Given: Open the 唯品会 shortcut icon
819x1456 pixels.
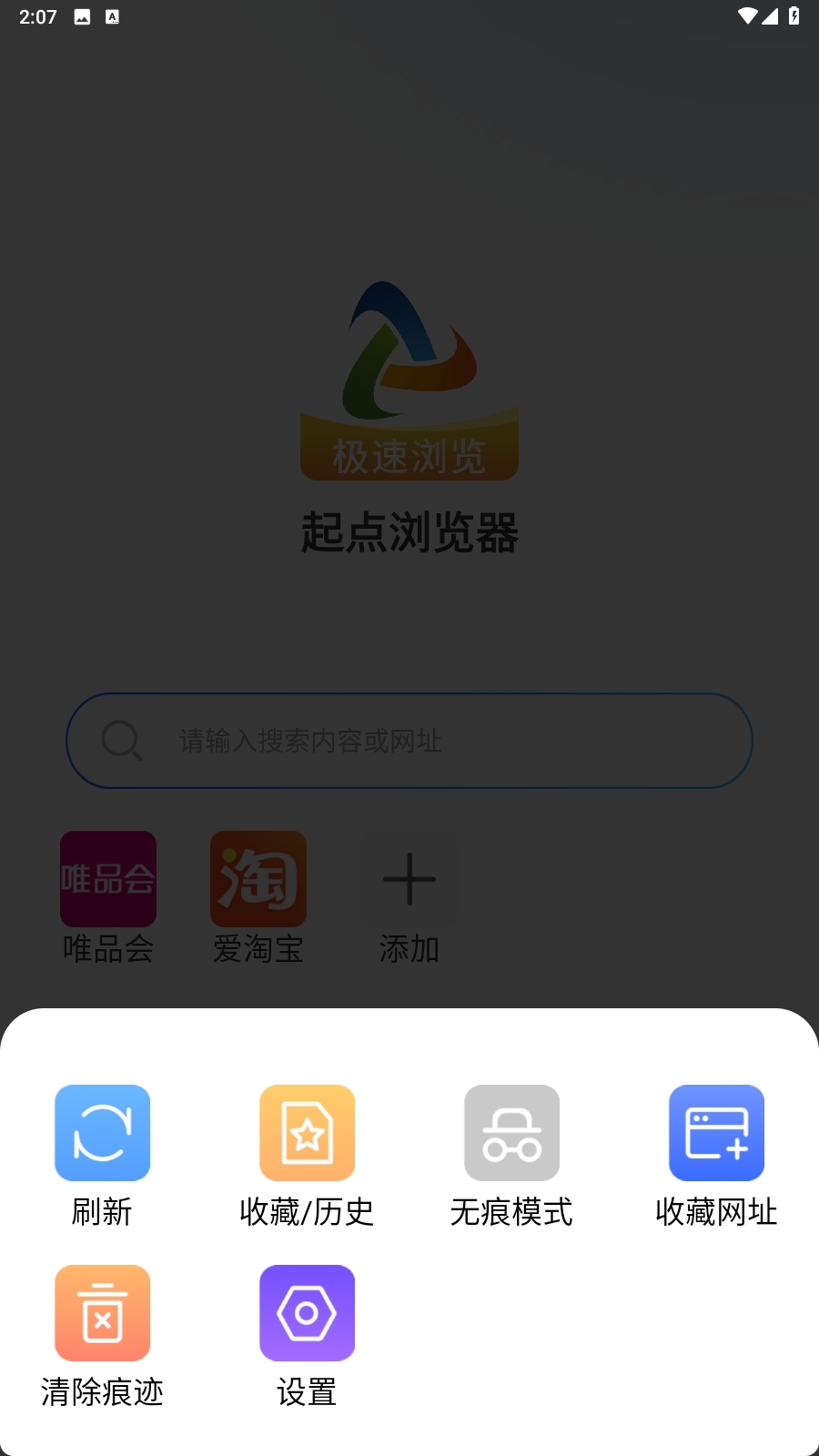Looking at the screenshot, I should tap(106, 879).
